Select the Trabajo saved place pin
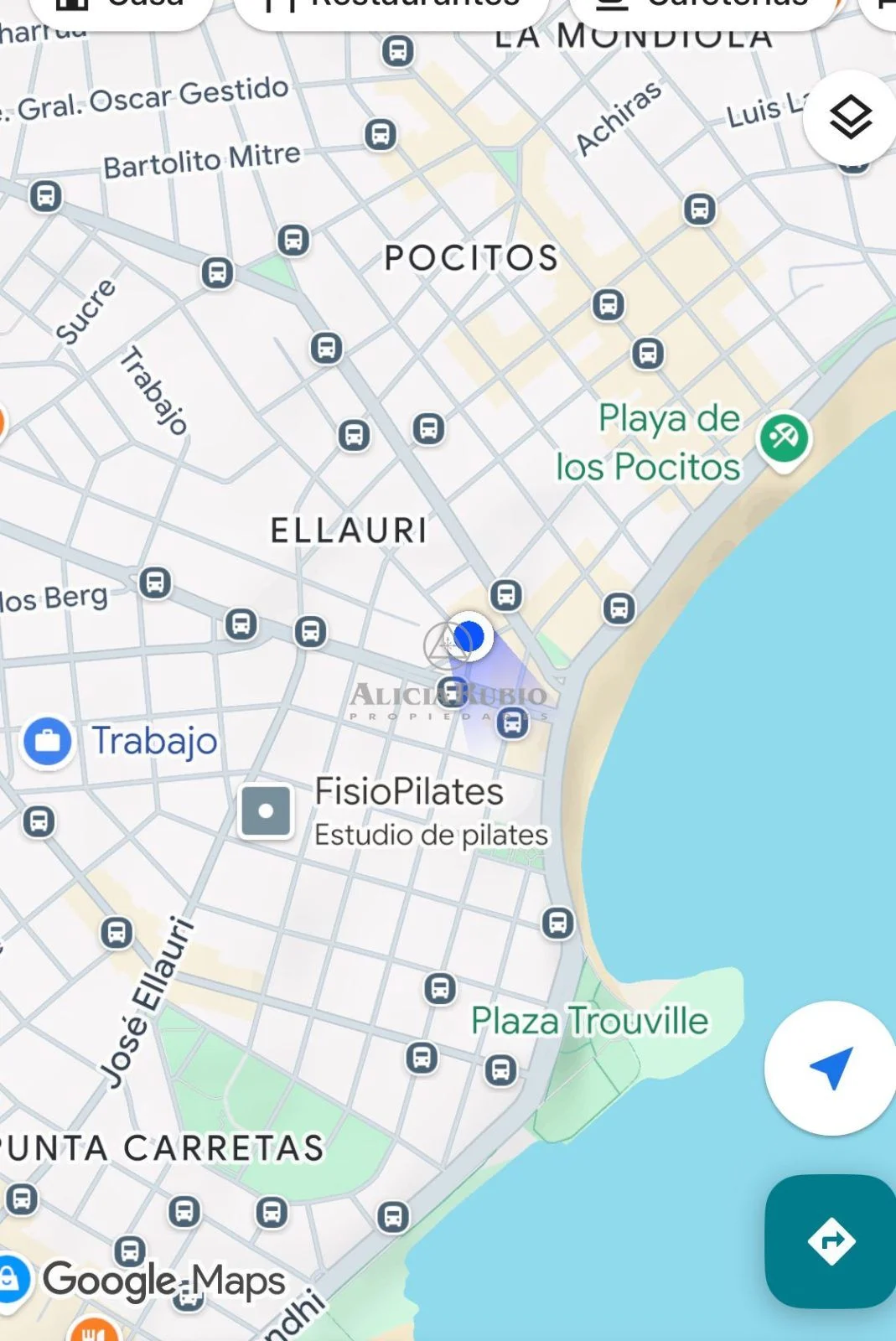The image size is (896, 1341). [48, 741]
